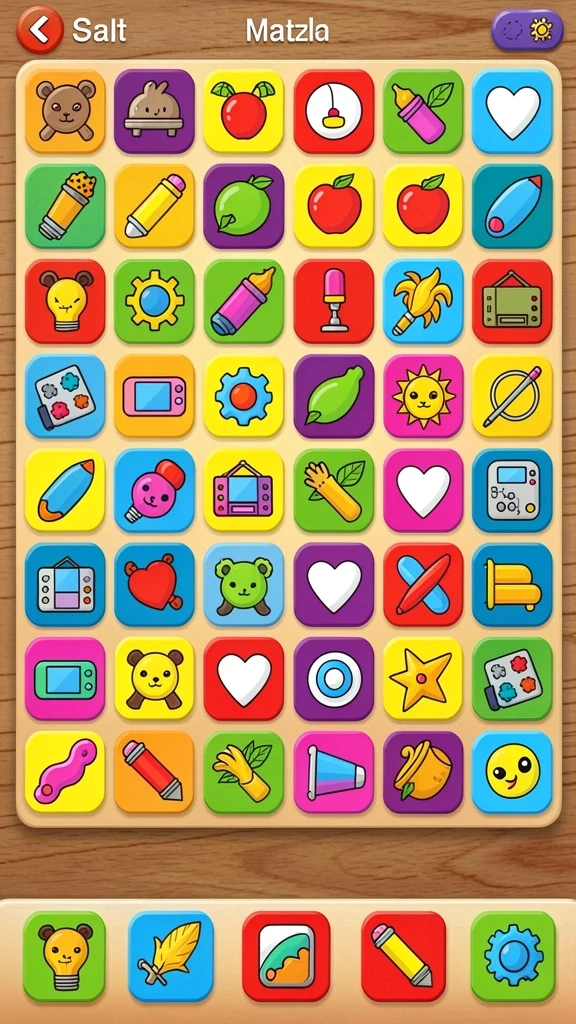Pick the blue ring tile on purple
The image size is (576, 1024).
[x=334, y=679]
